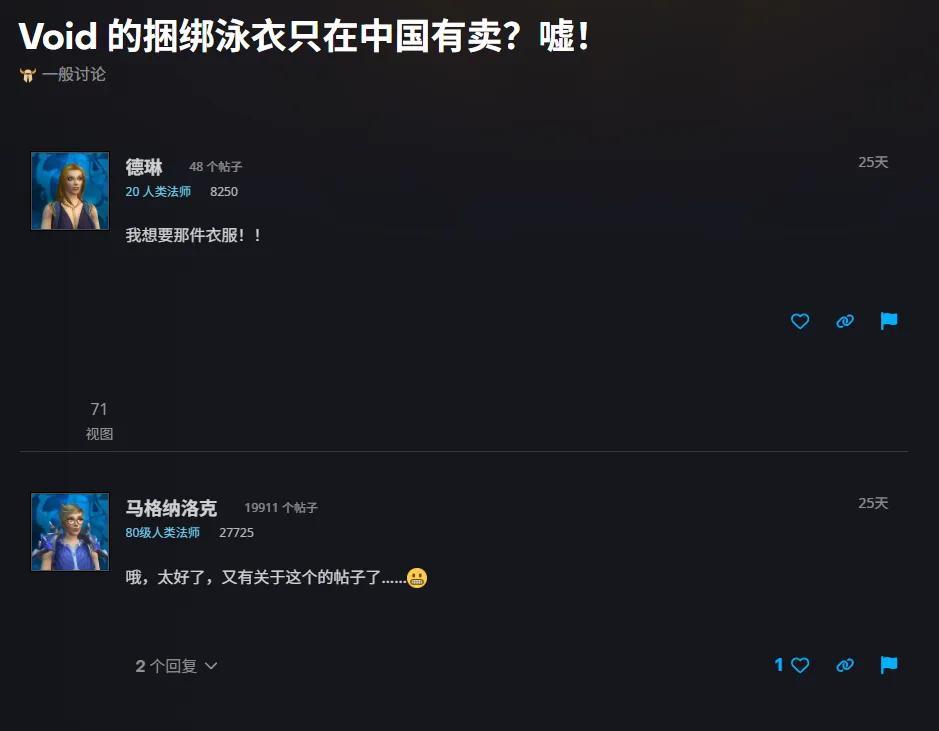Screen dimensions: 939x731
Task: Flag 马格纳洛克's reply
Action: (889, 665)
